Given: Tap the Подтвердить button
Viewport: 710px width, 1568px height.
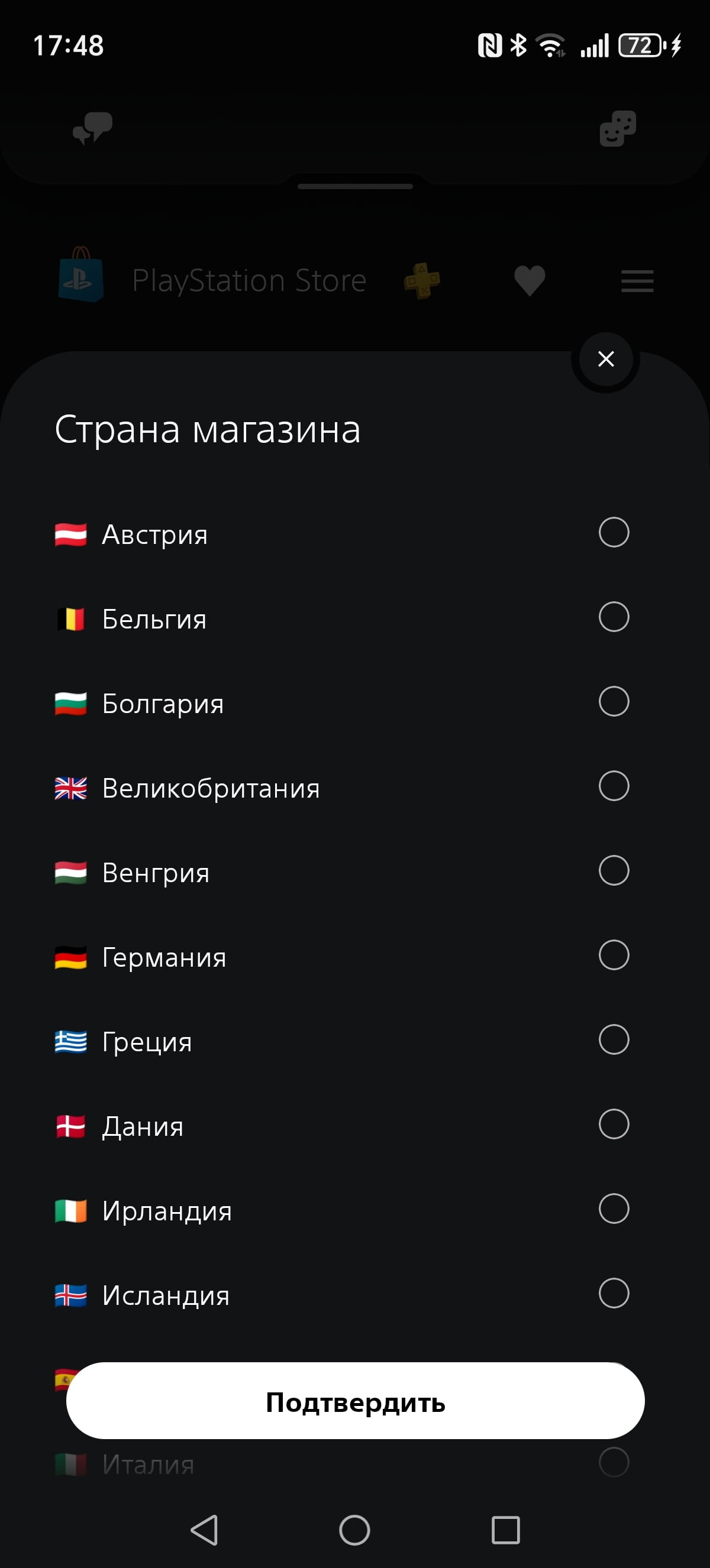Looking at the screenshot, I should (x=355, y=1402).
